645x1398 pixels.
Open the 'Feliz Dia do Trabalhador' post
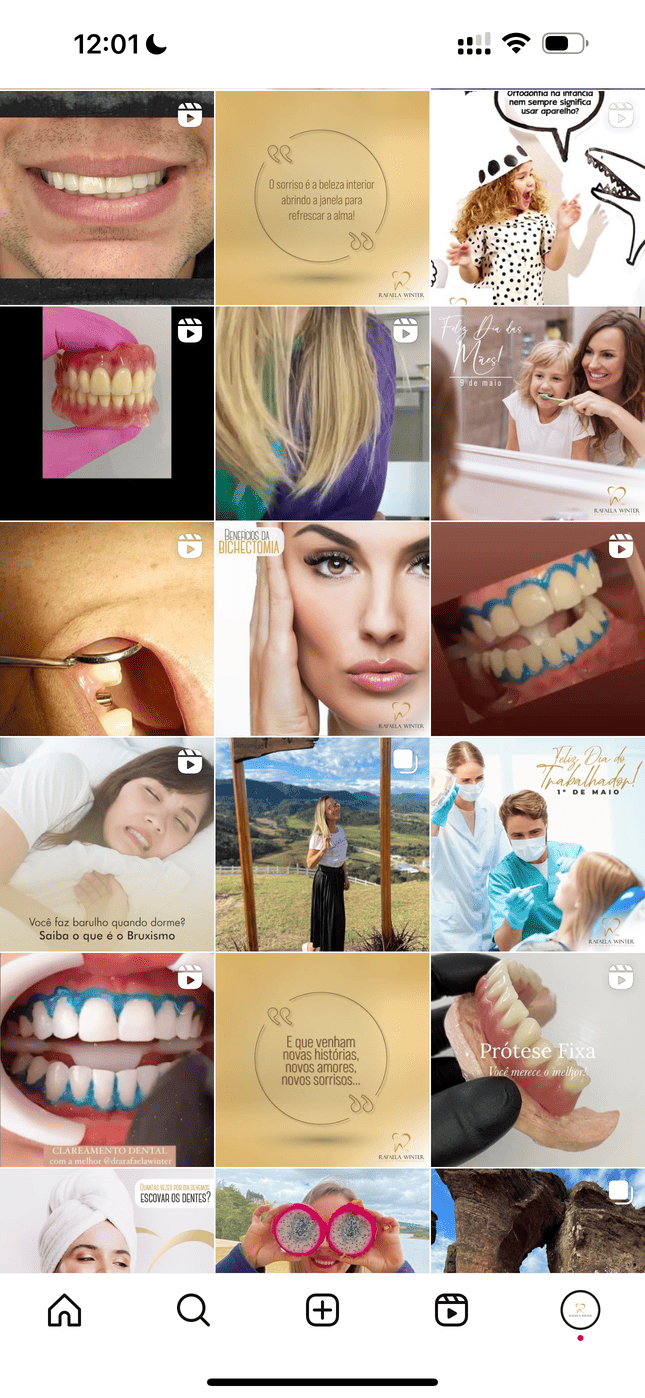tap(538, 844)
